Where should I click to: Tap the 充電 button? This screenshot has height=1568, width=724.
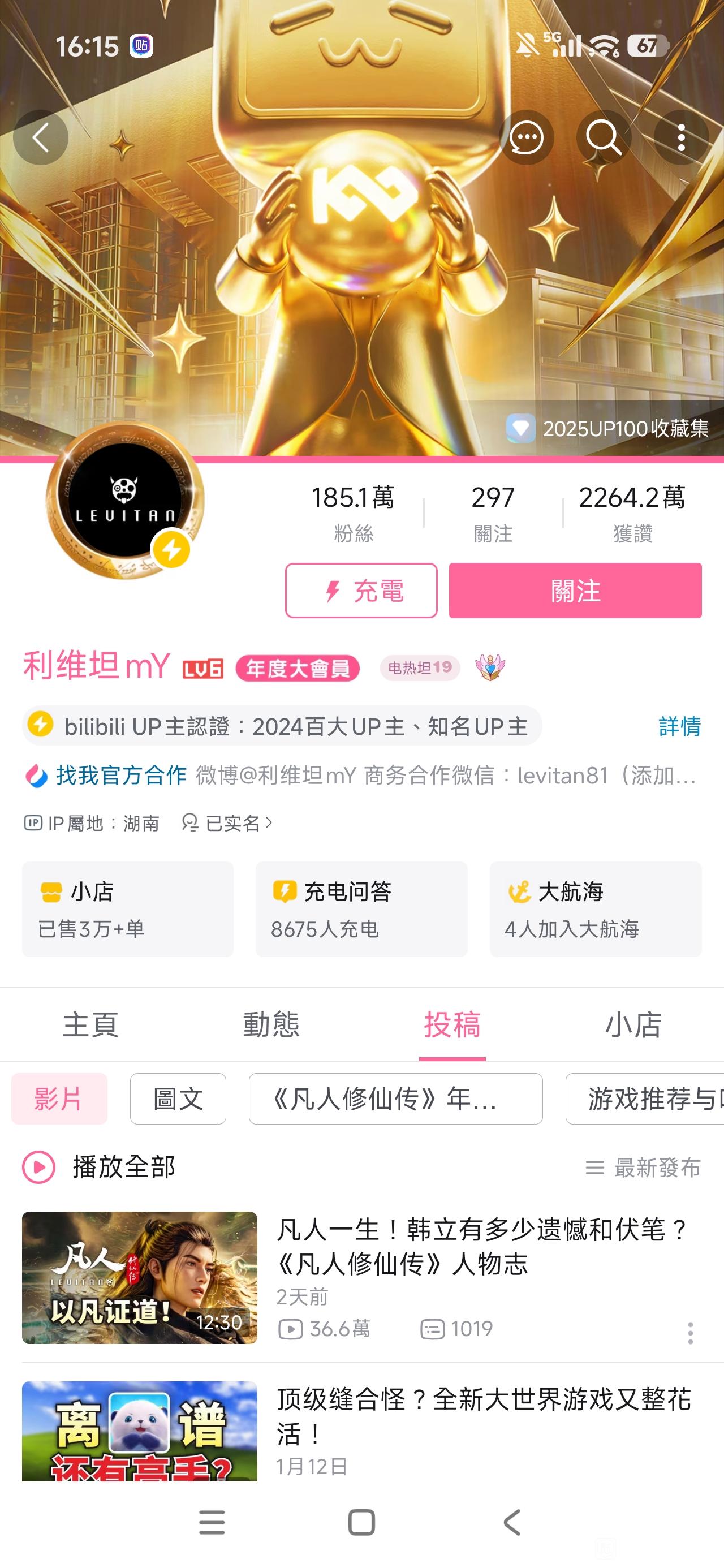[x=361, y=591]
